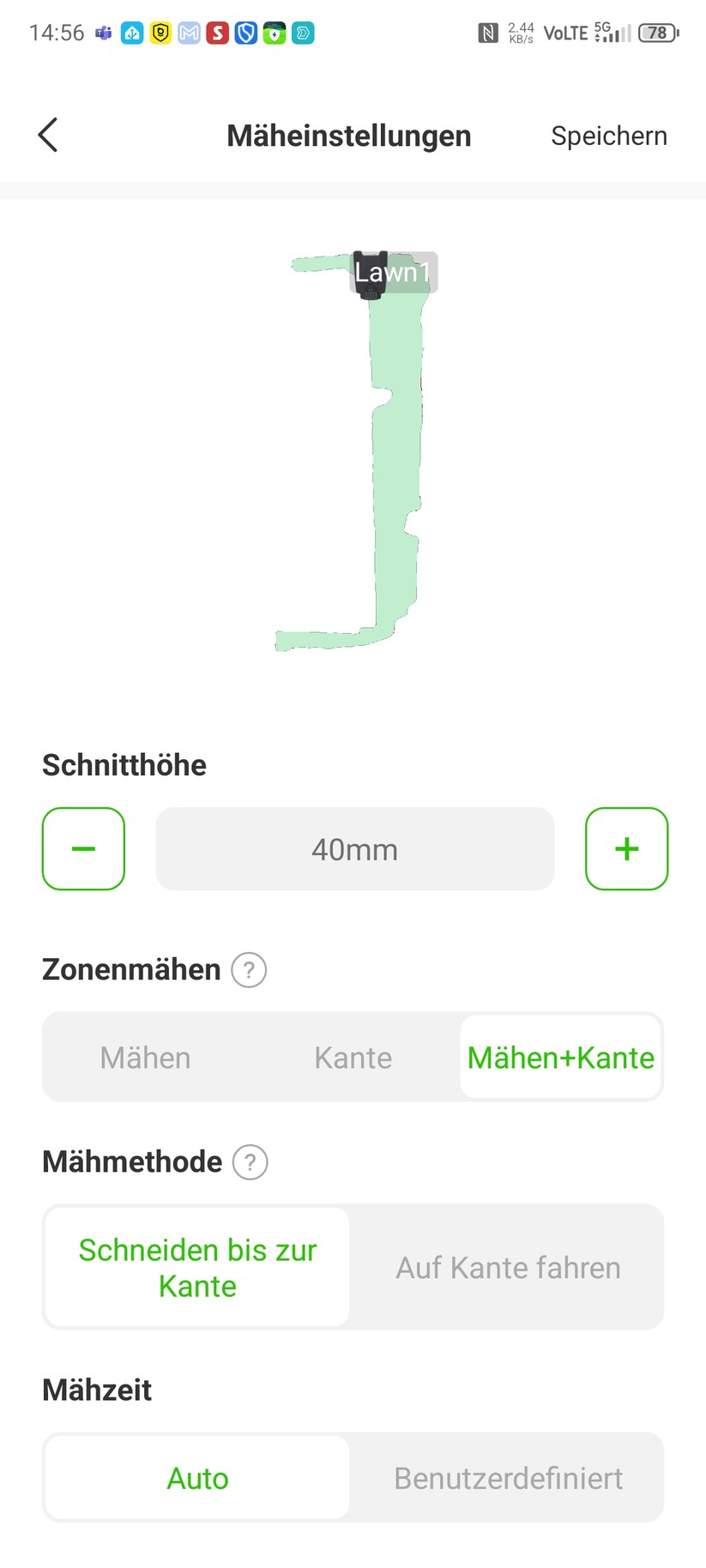Open the Mähmethode help icon
Image resolution: width=706 pixels, height=1568 pixels.
(250, 1162)
